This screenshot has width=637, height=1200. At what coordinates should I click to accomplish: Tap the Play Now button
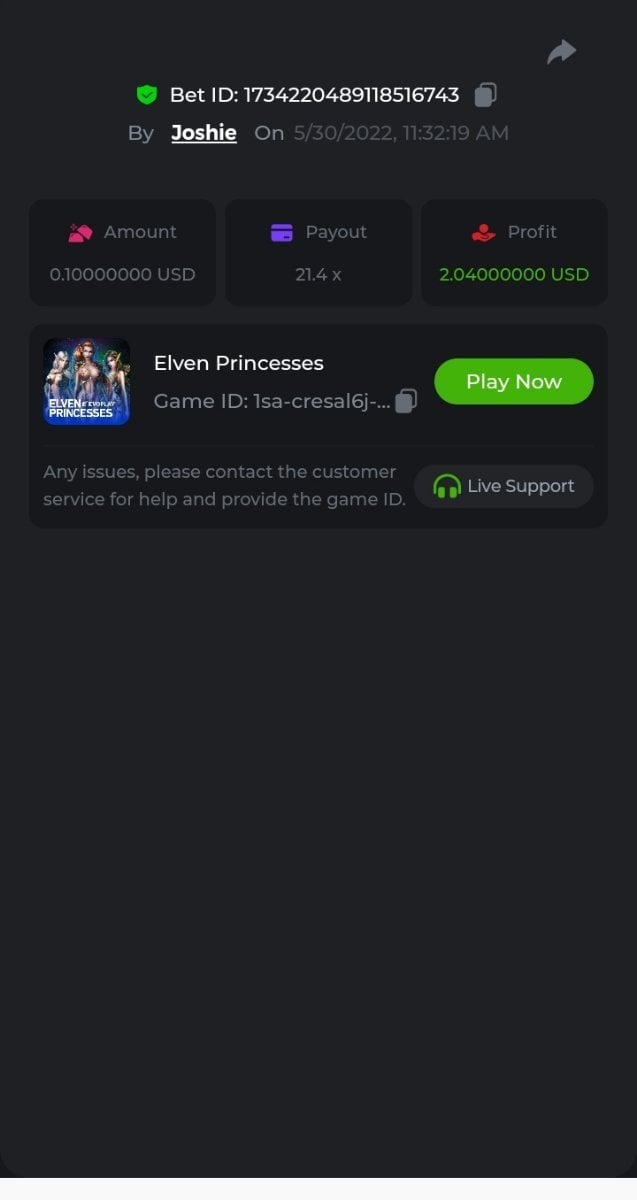click(x=513, y=381)
